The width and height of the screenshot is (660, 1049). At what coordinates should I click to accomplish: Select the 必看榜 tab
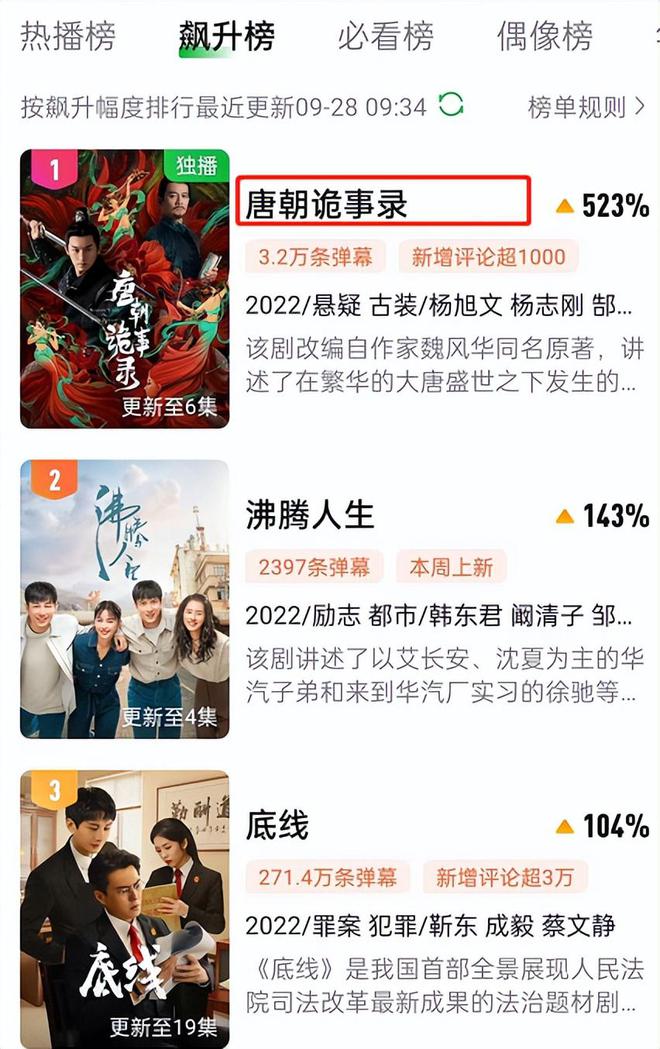[386, 36]
